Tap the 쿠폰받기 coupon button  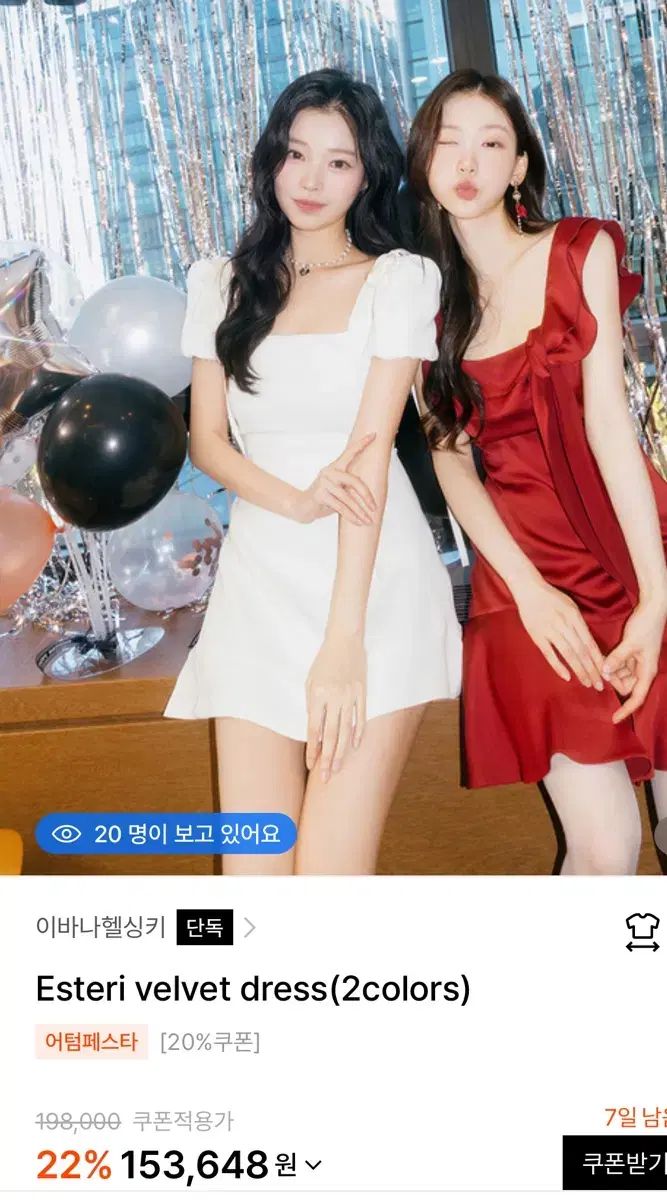tap(616, 1163)
